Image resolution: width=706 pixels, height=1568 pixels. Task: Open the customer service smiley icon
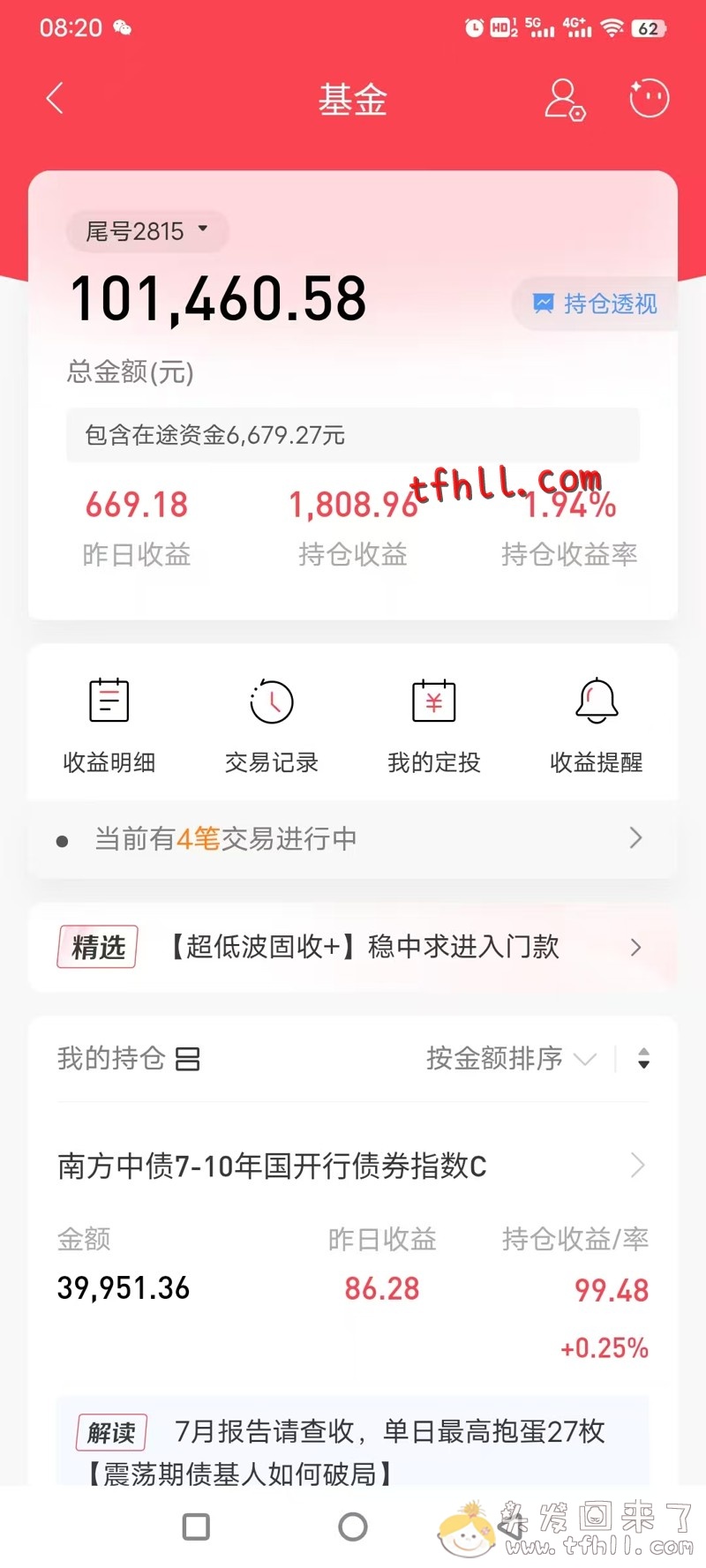point(649,98)
